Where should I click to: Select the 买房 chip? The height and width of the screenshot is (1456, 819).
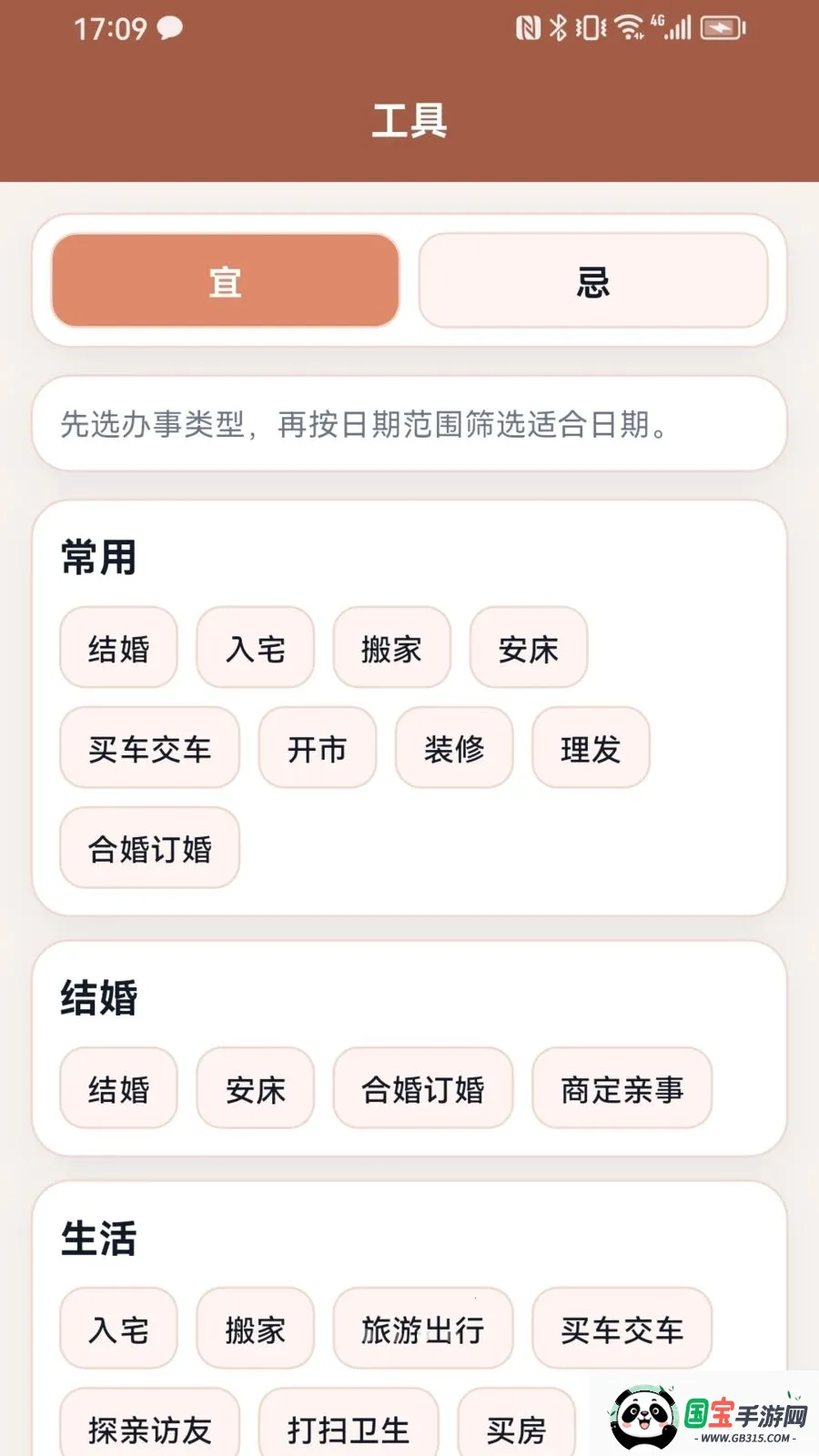pyautogui.click(x=516, y=1424)
